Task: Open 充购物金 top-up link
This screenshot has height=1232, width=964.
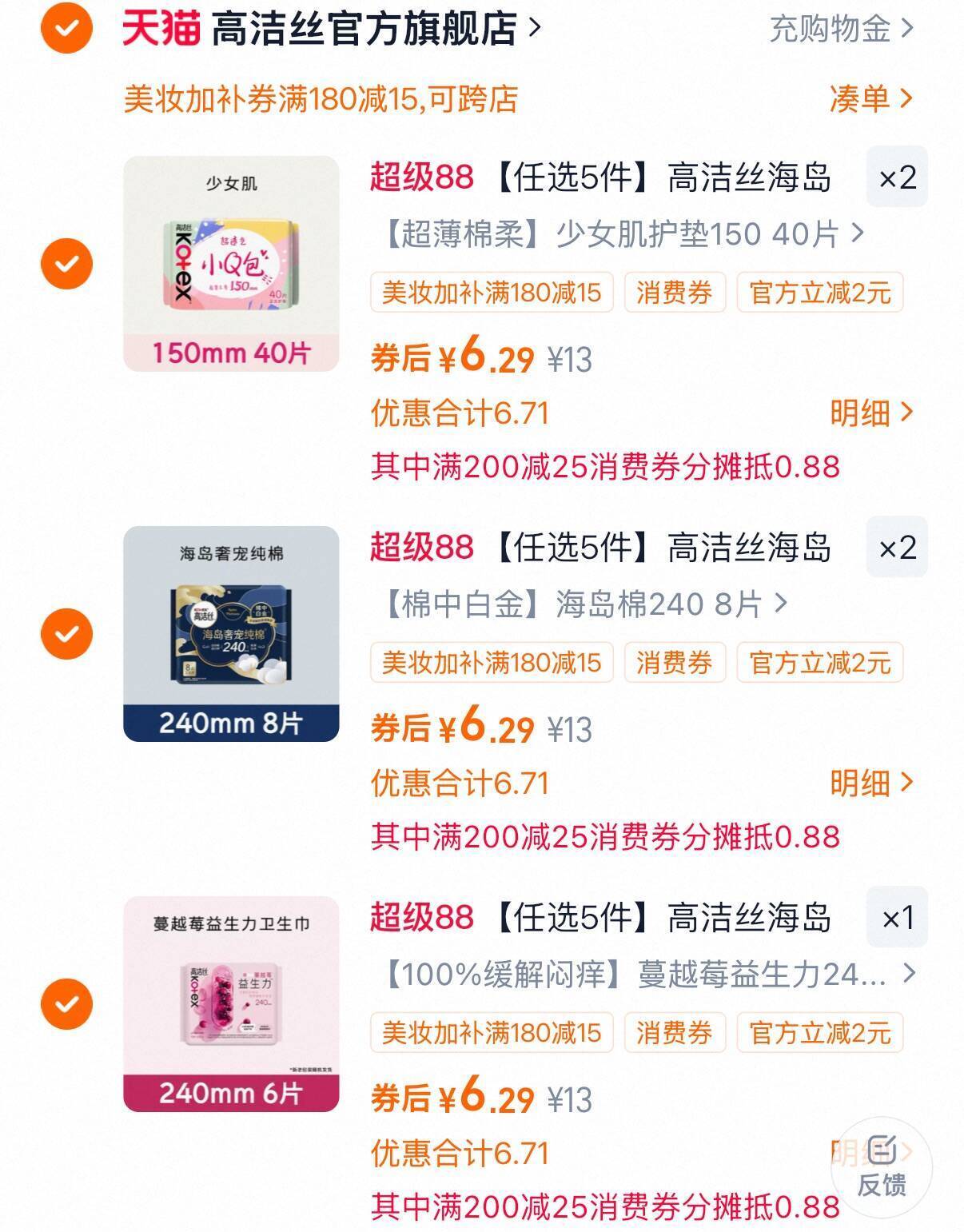Action: [x=840, y=29]
